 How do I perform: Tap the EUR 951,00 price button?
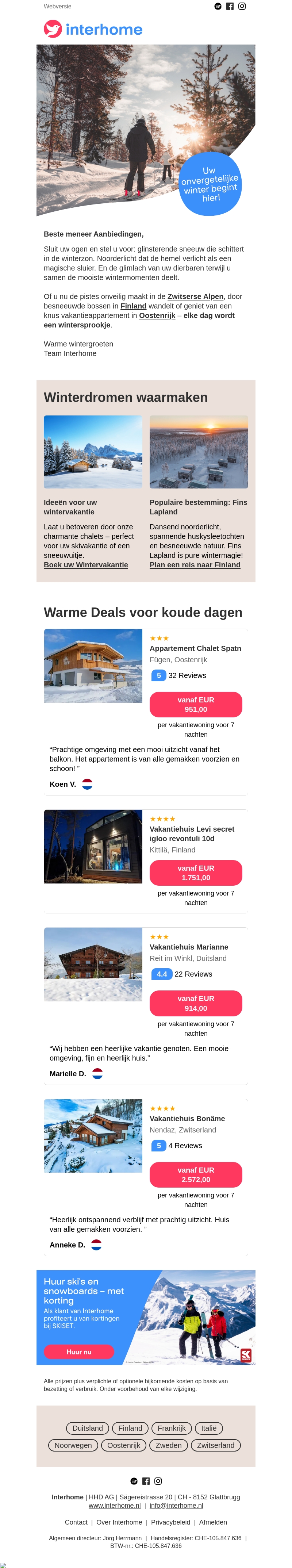pos(196,704)
